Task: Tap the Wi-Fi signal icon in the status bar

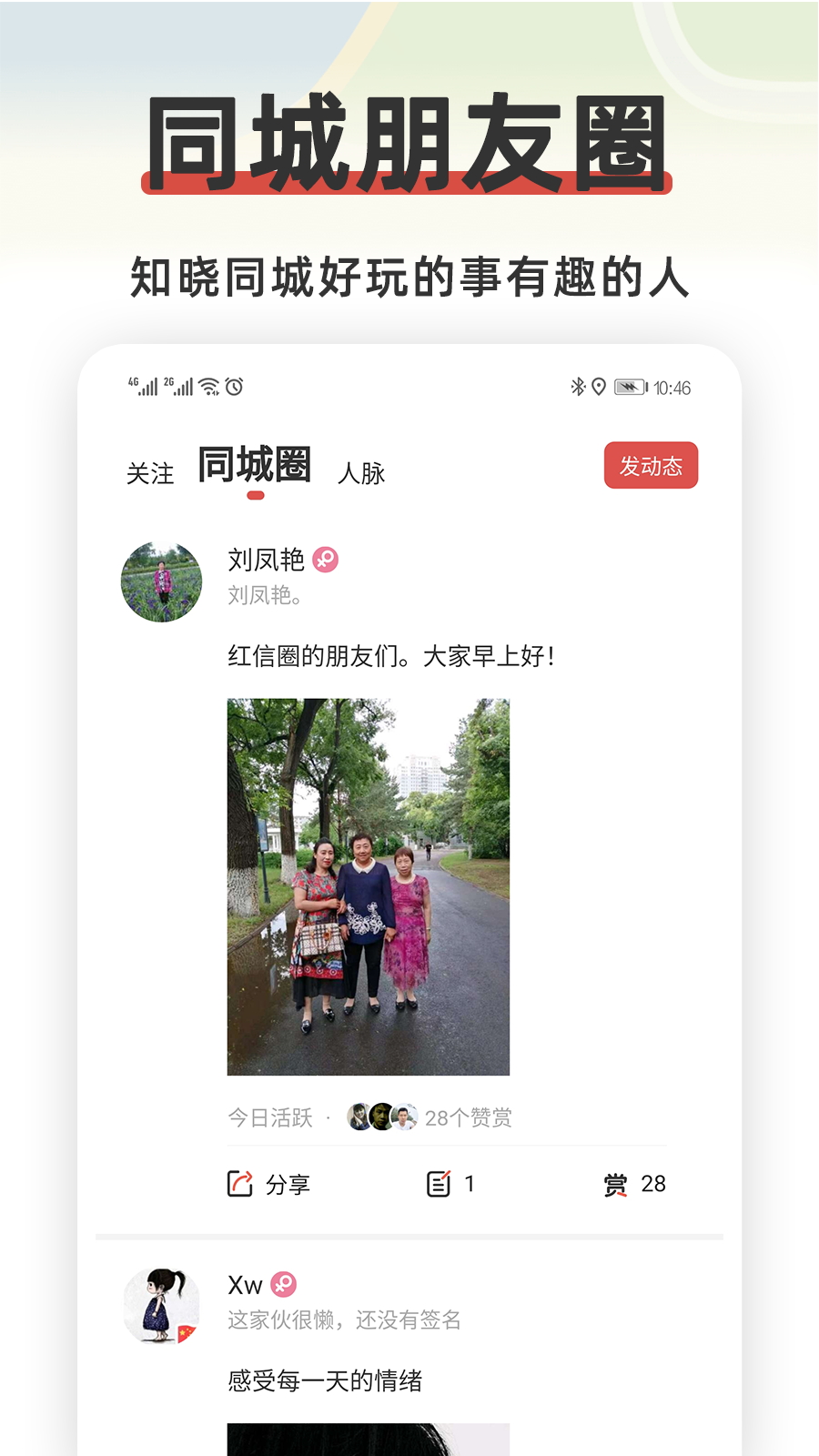Action: click(207, 386)
